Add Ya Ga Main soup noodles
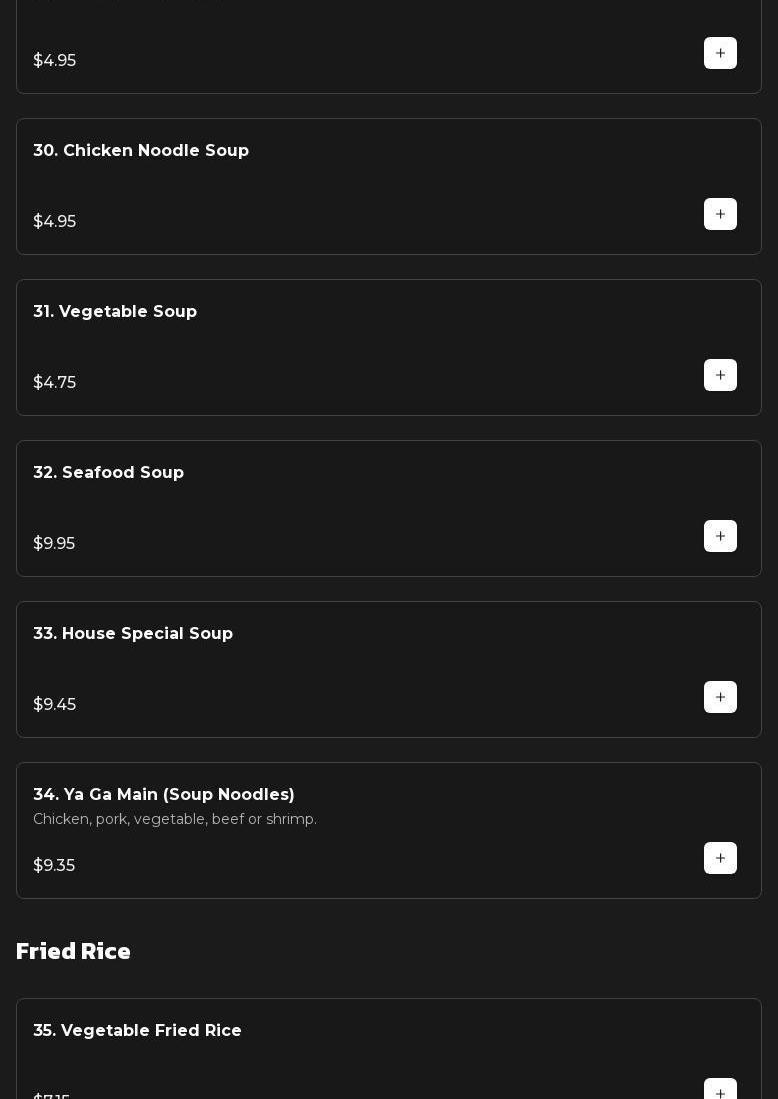 (720, 858)
